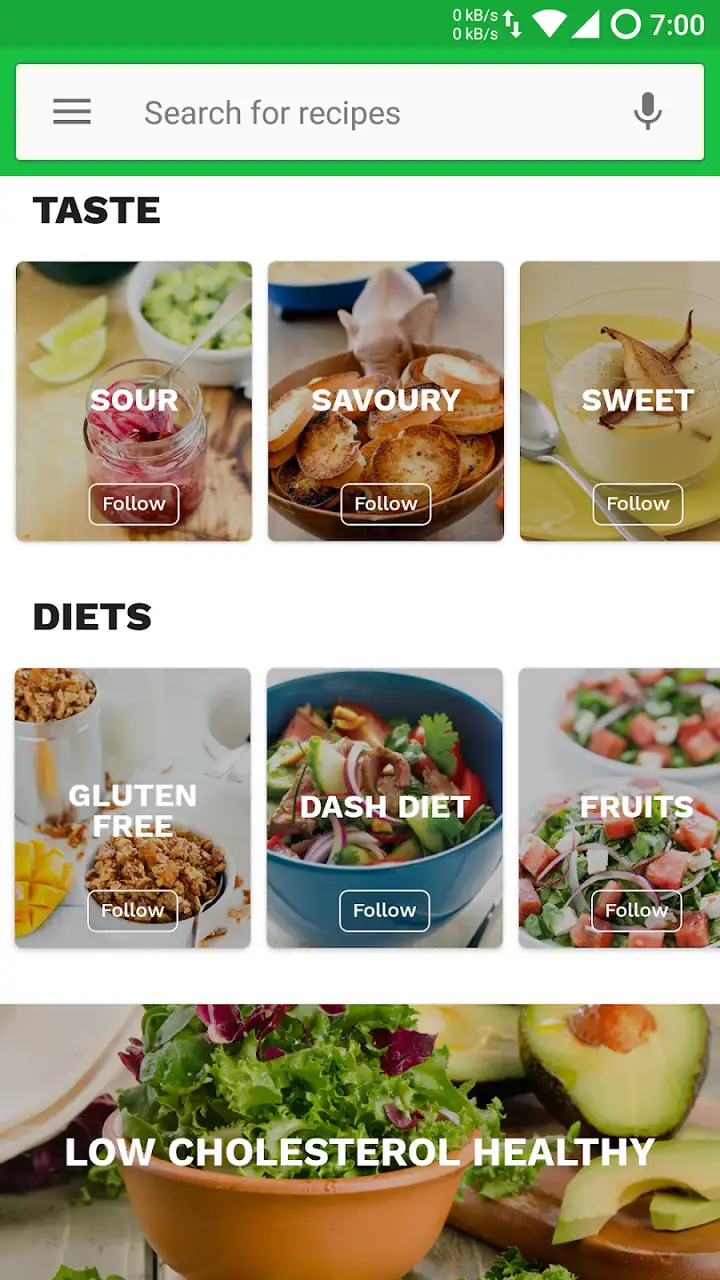Follow the Sour taste category
This screenshot has height=1280, width=720.
pos(134,504)
